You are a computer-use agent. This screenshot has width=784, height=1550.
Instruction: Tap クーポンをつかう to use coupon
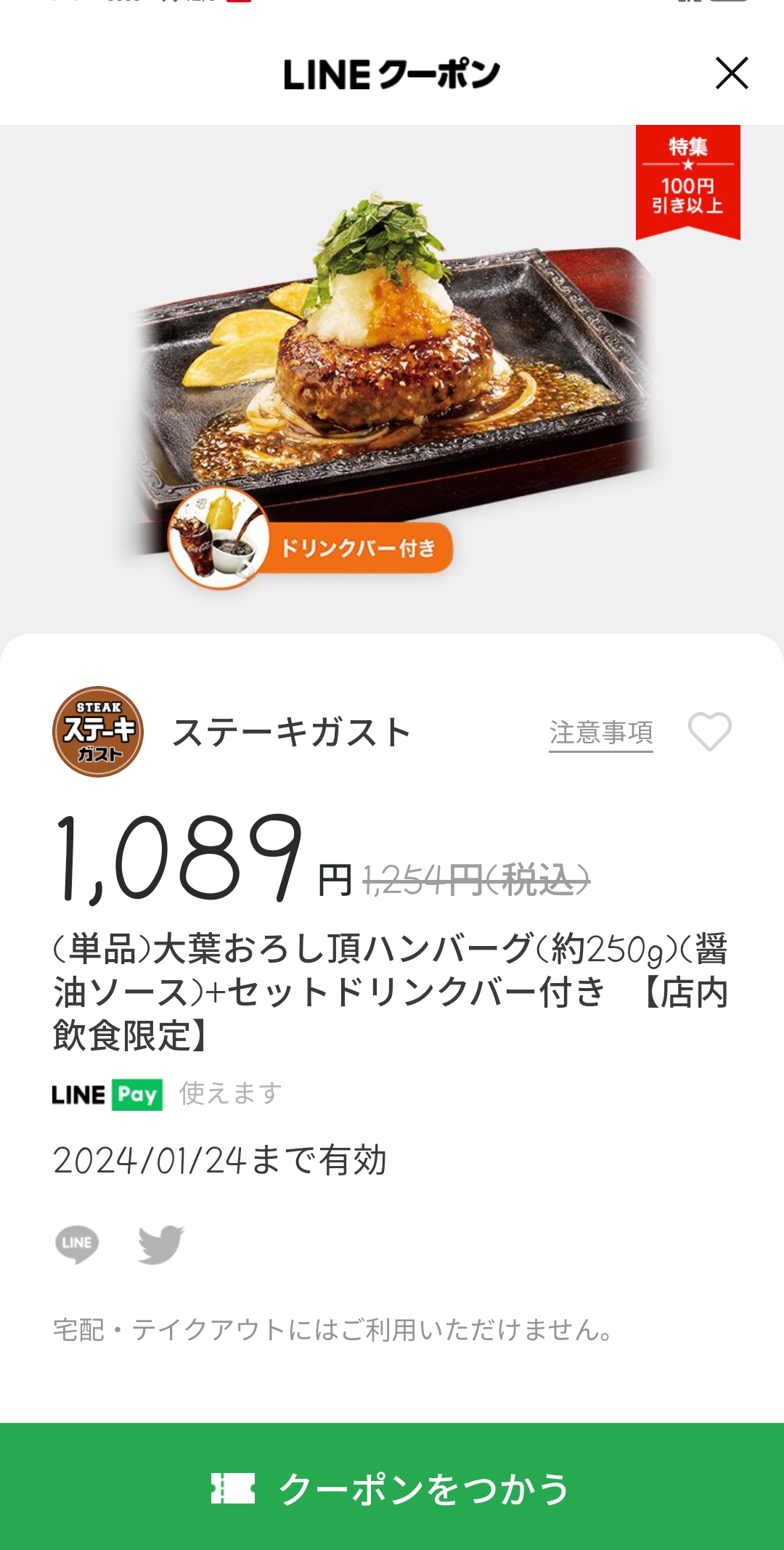tap(392, 1488)
